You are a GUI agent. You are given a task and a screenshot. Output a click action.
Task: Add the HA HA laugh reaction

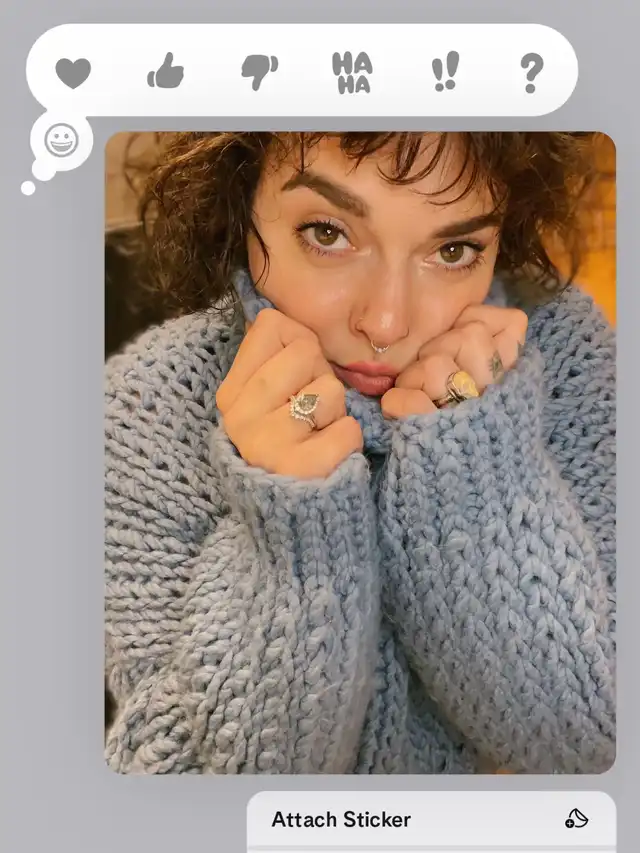[x=352, y=72]
